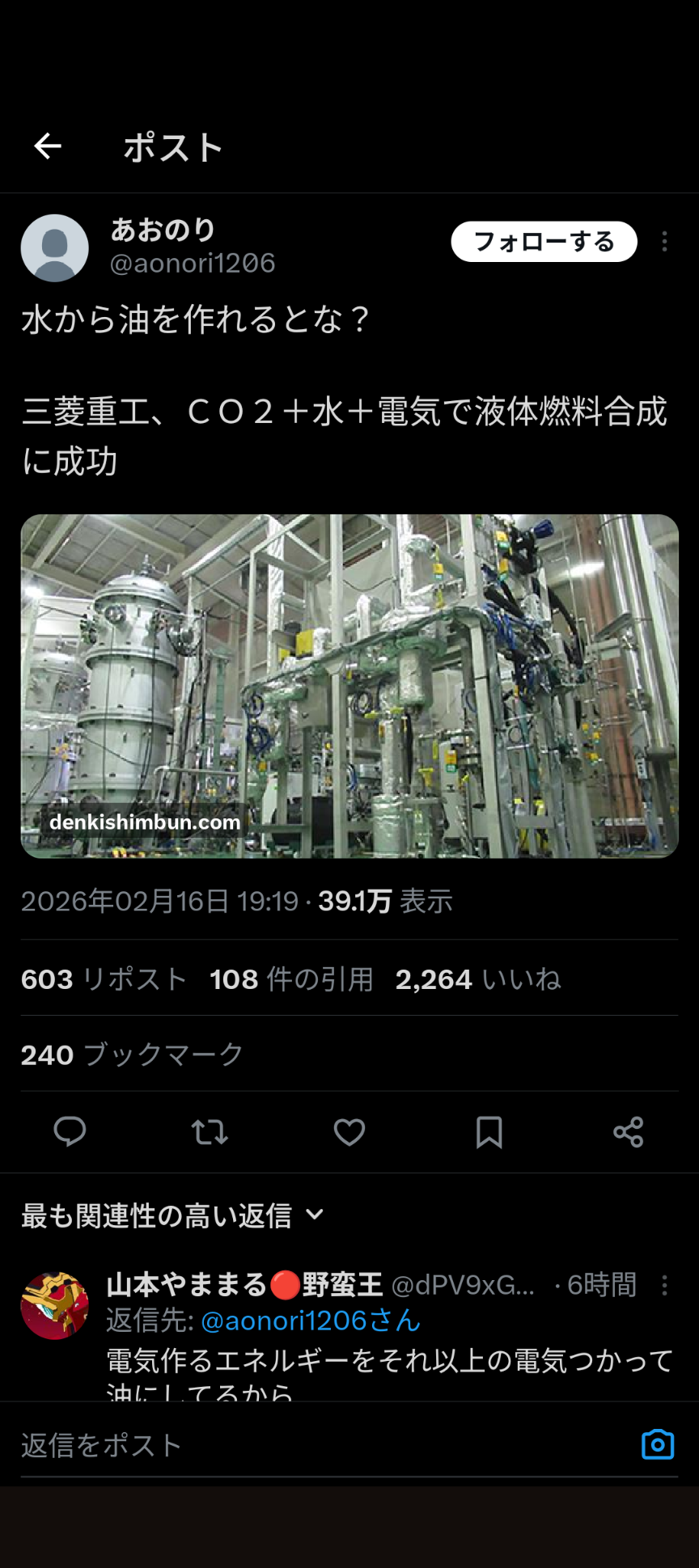Share あおのり's post
The image size is (699, 1568).
pos(629,1132)
